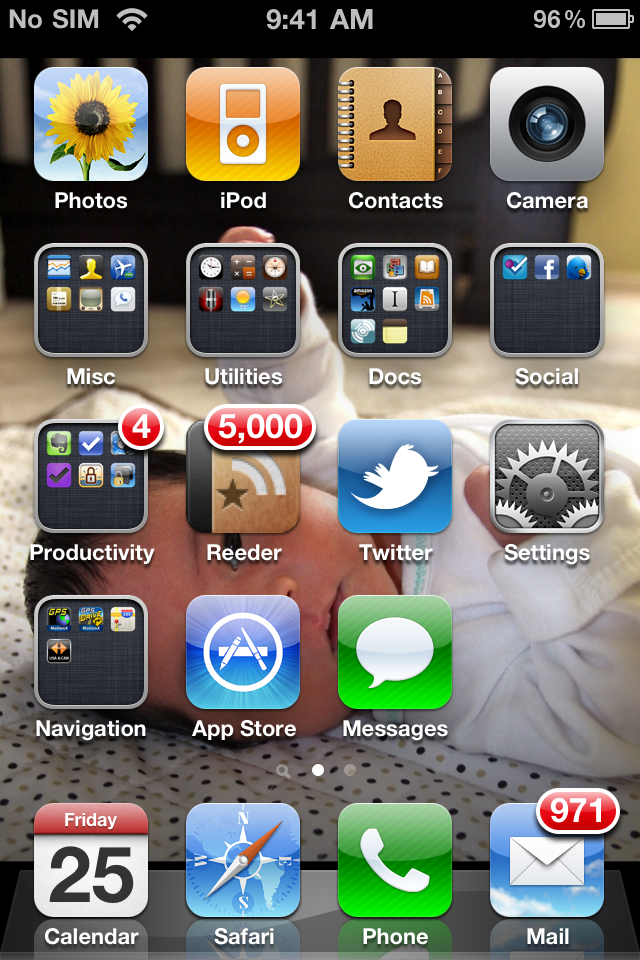Launch the iPod app

[x=243, y=124]
